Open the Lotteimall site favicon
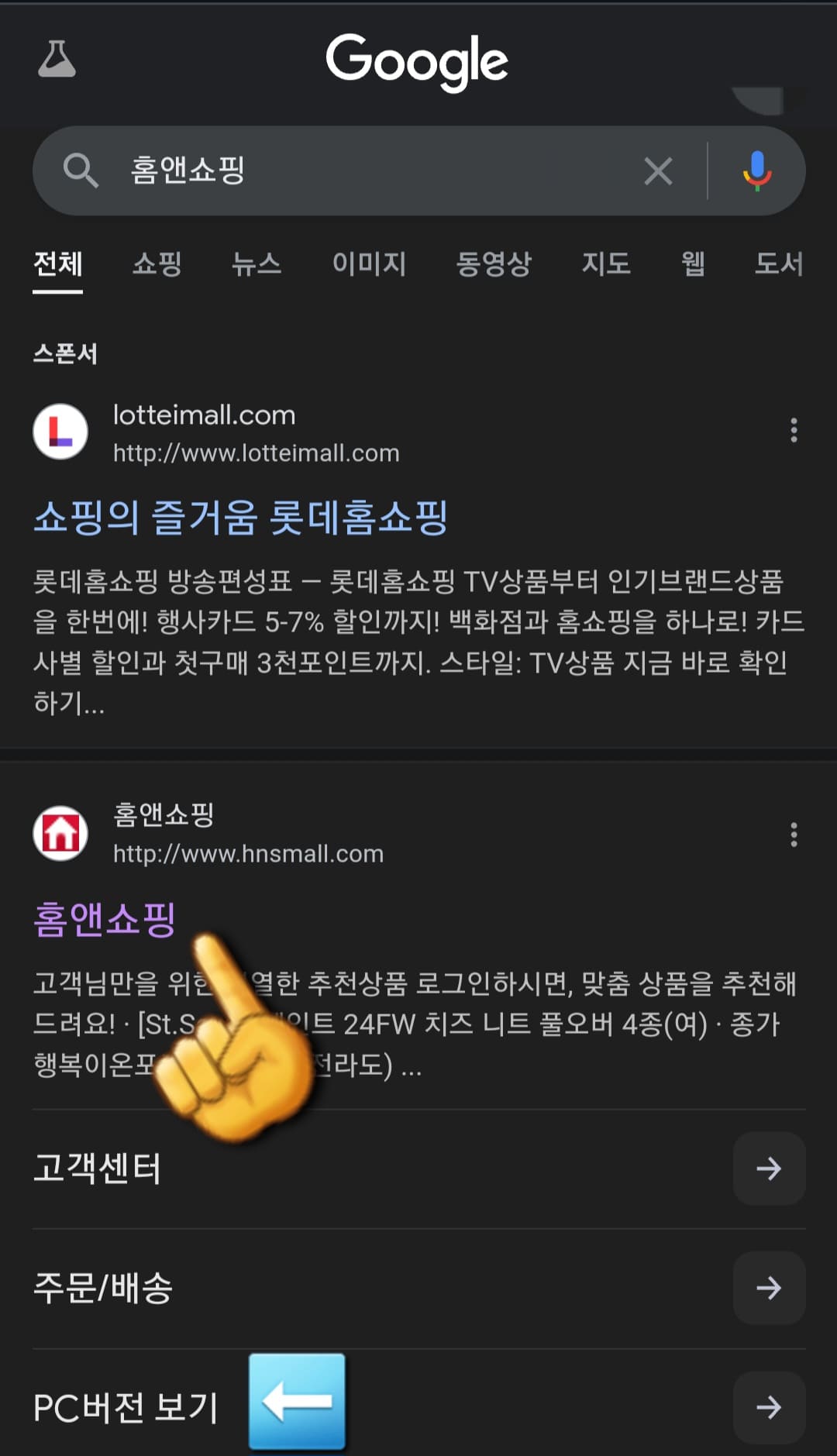 click(61, 432)
